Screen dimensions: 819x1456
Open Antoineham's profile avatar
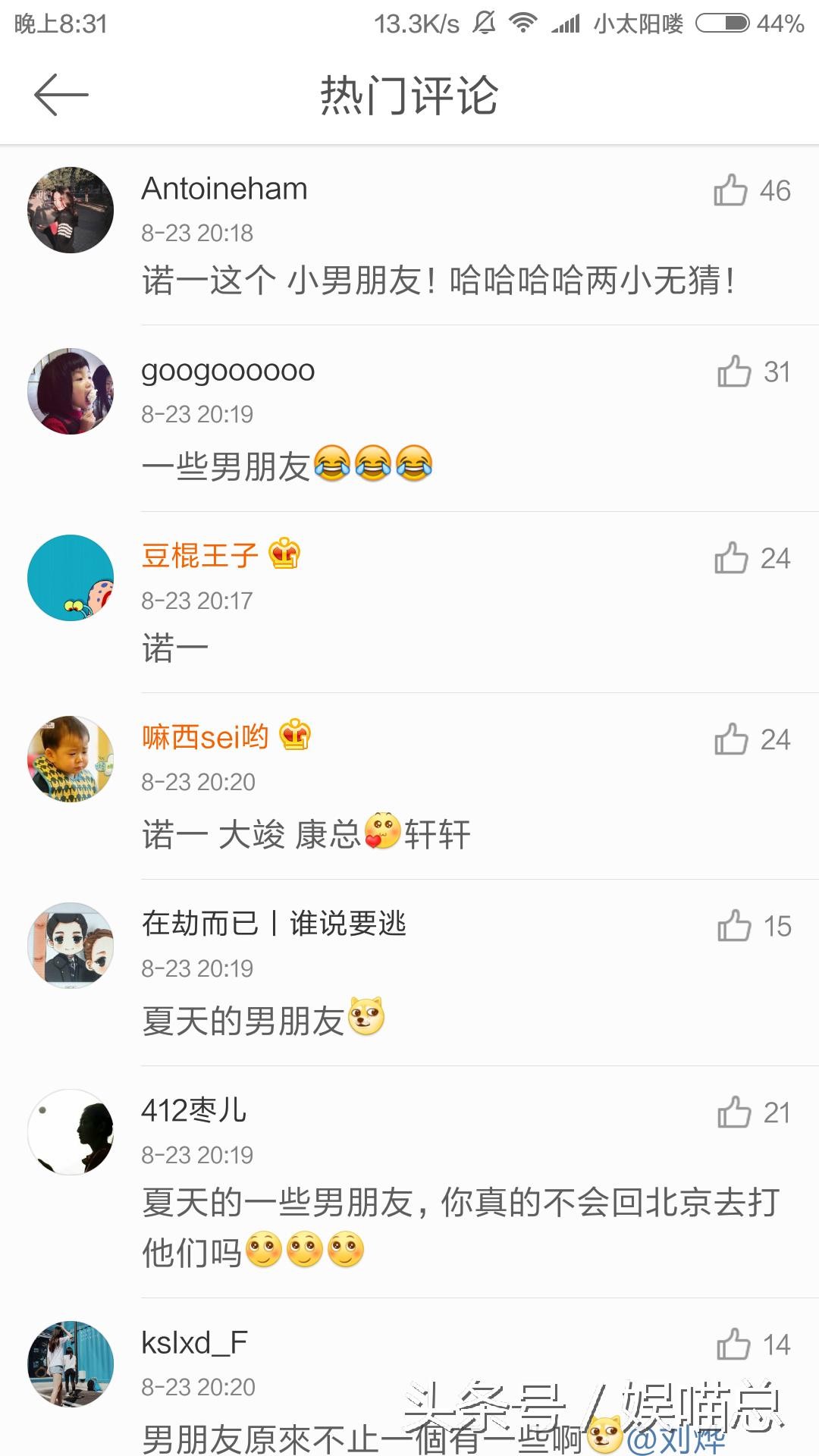click(71, 210)
